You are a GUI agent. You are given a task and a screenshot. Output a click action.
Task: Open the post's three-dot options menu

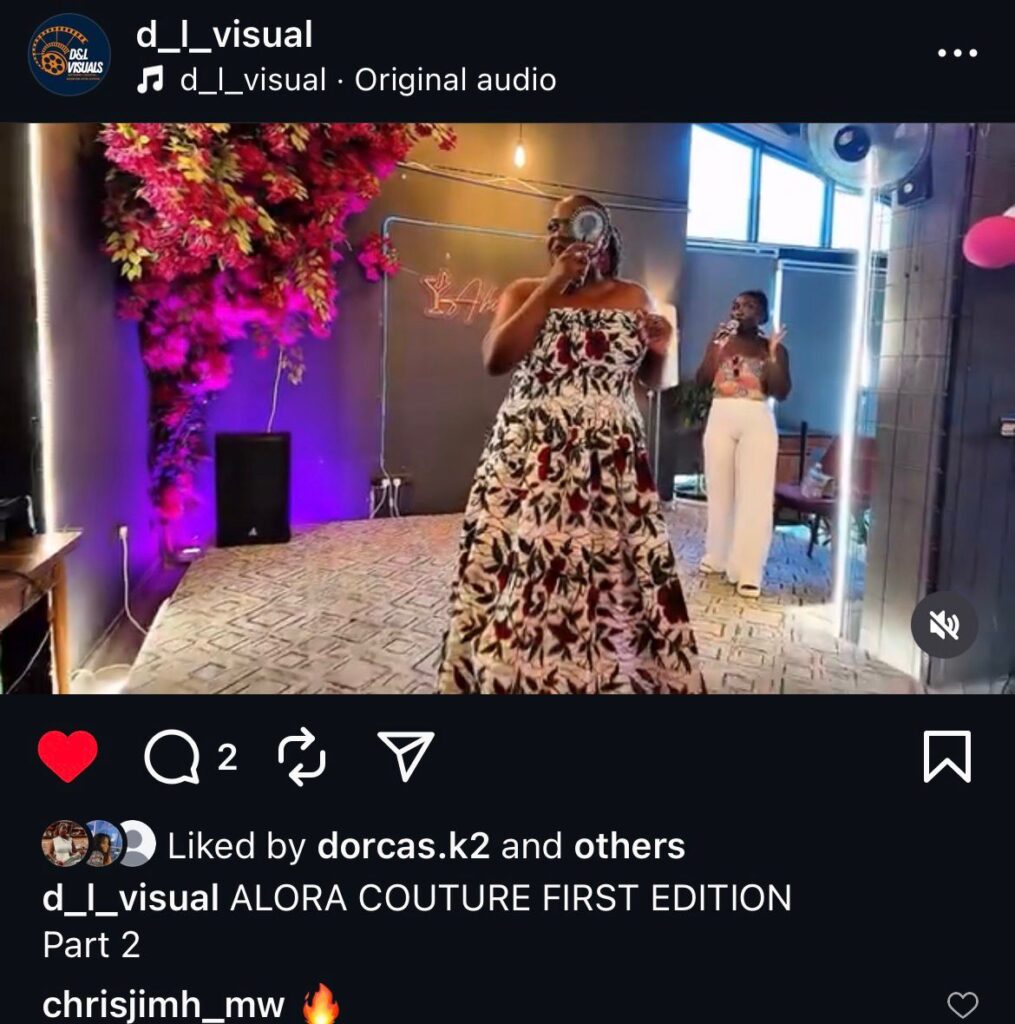[x=956, y=53]
